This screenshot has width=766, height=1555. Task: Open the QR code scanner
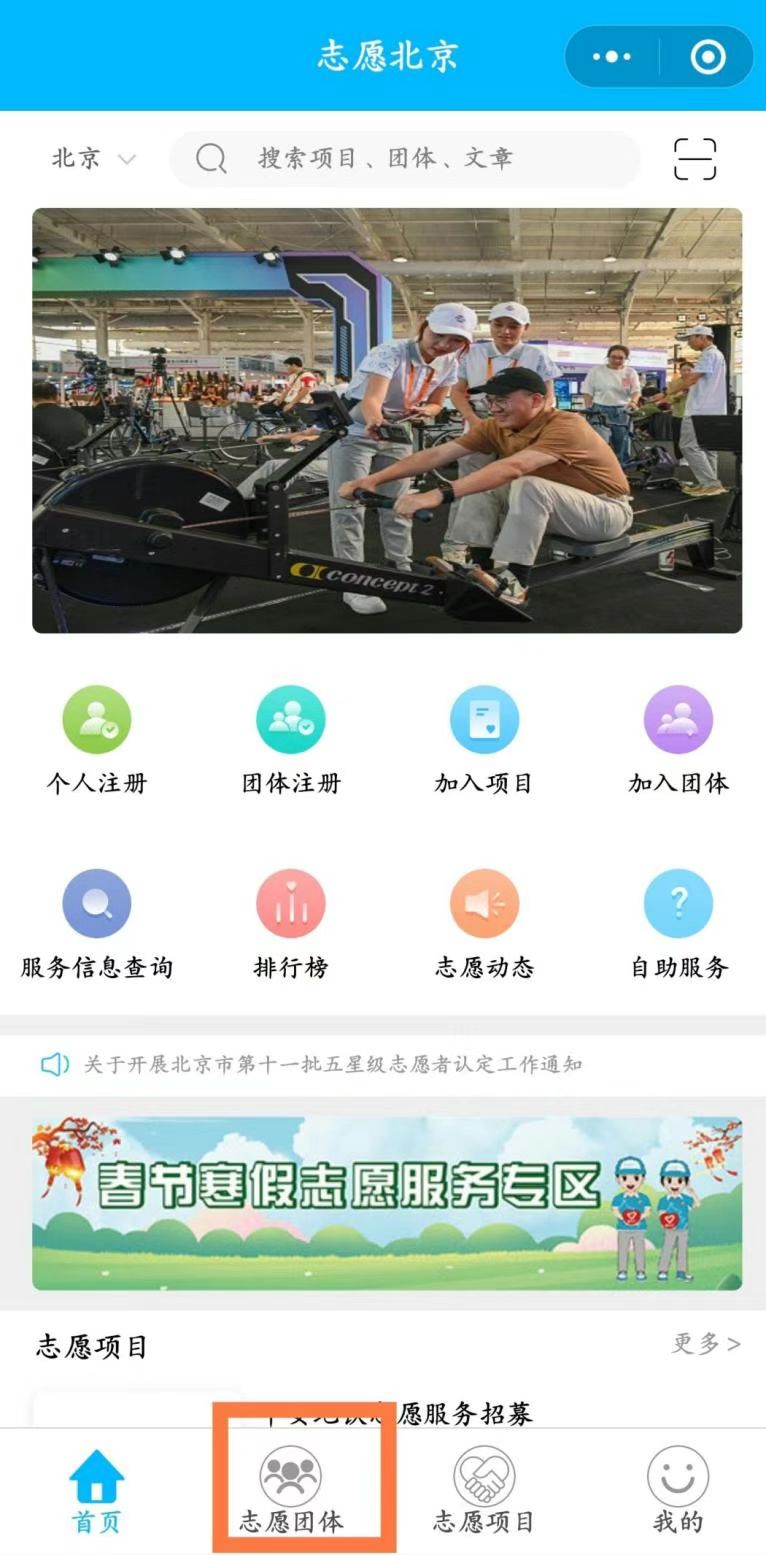695,159
